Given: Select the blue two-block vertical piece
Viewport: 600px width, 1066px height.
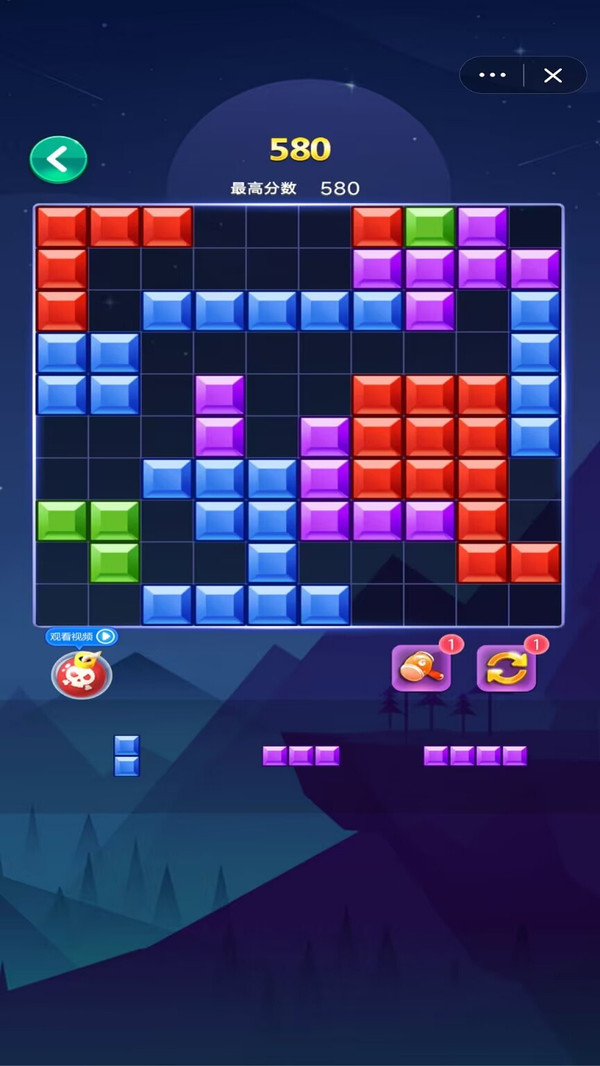Looking at the screenshot, I should (126, 755).
